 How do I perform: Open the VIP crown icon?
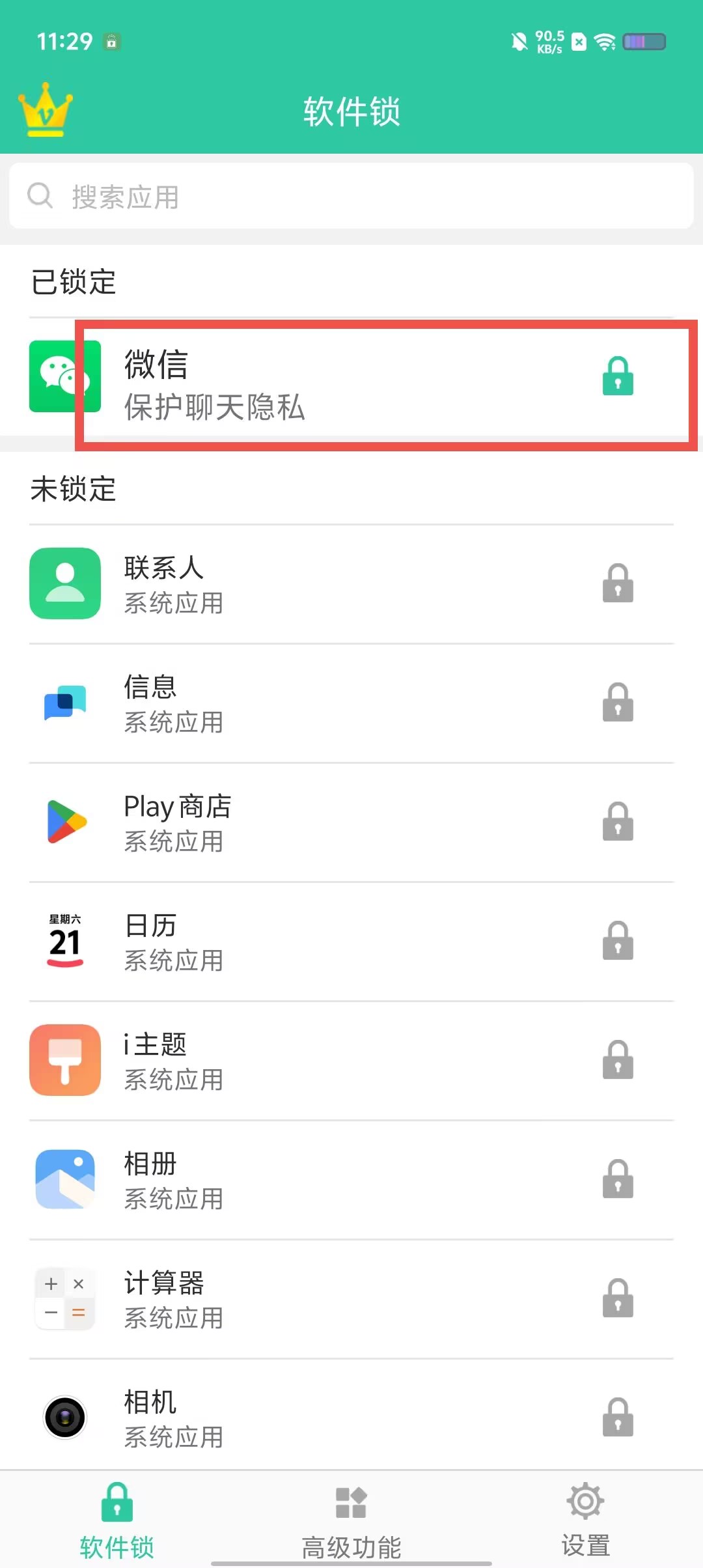tap(45, 109)
